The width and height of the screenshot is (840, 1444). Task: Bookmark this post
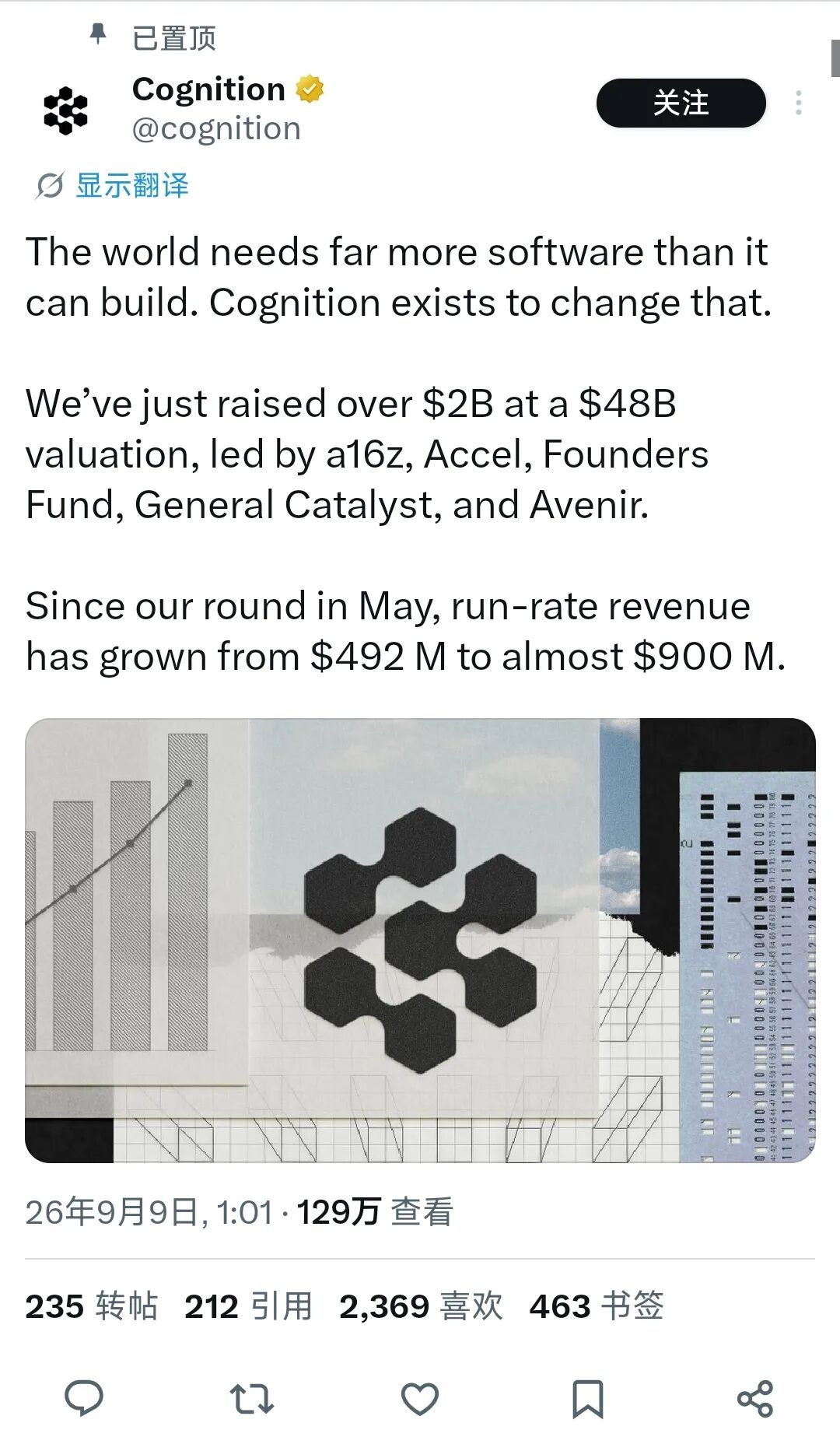click(587, 1398)
